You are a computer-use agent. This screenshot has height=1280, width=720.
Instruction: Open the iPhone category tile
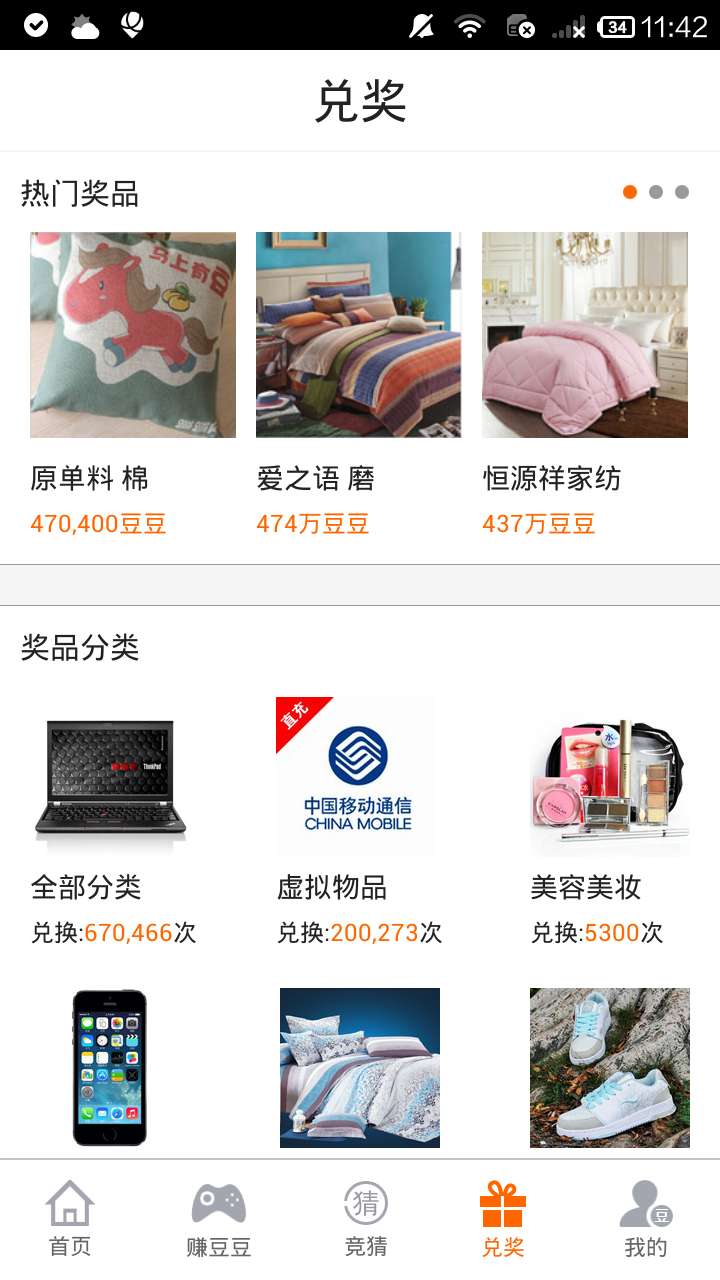[x=110, y=1068]
